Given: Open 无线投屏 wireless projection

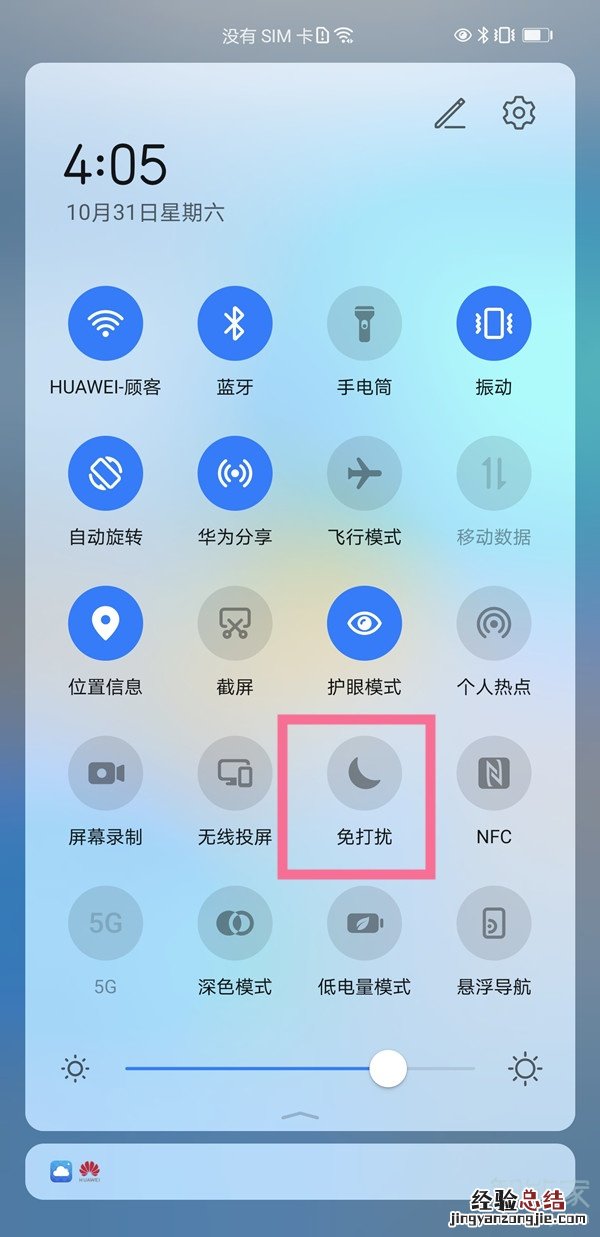Looking at the screenshot, I should click(235, 773).
